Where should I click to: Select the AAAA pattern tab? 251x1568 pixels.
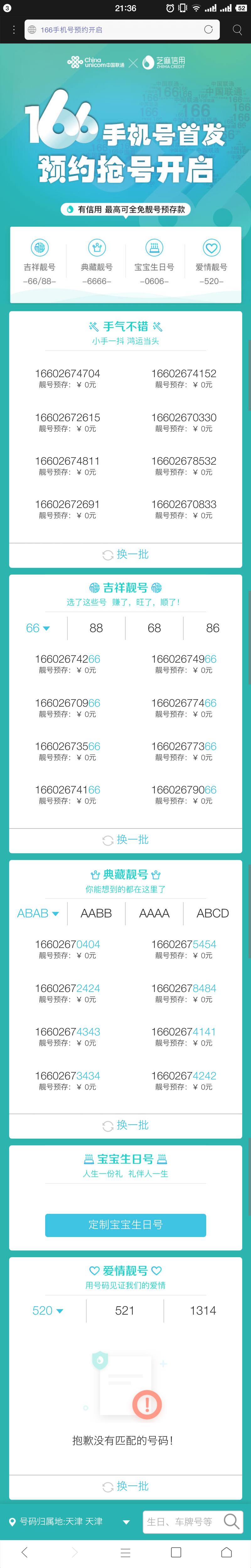154,913
